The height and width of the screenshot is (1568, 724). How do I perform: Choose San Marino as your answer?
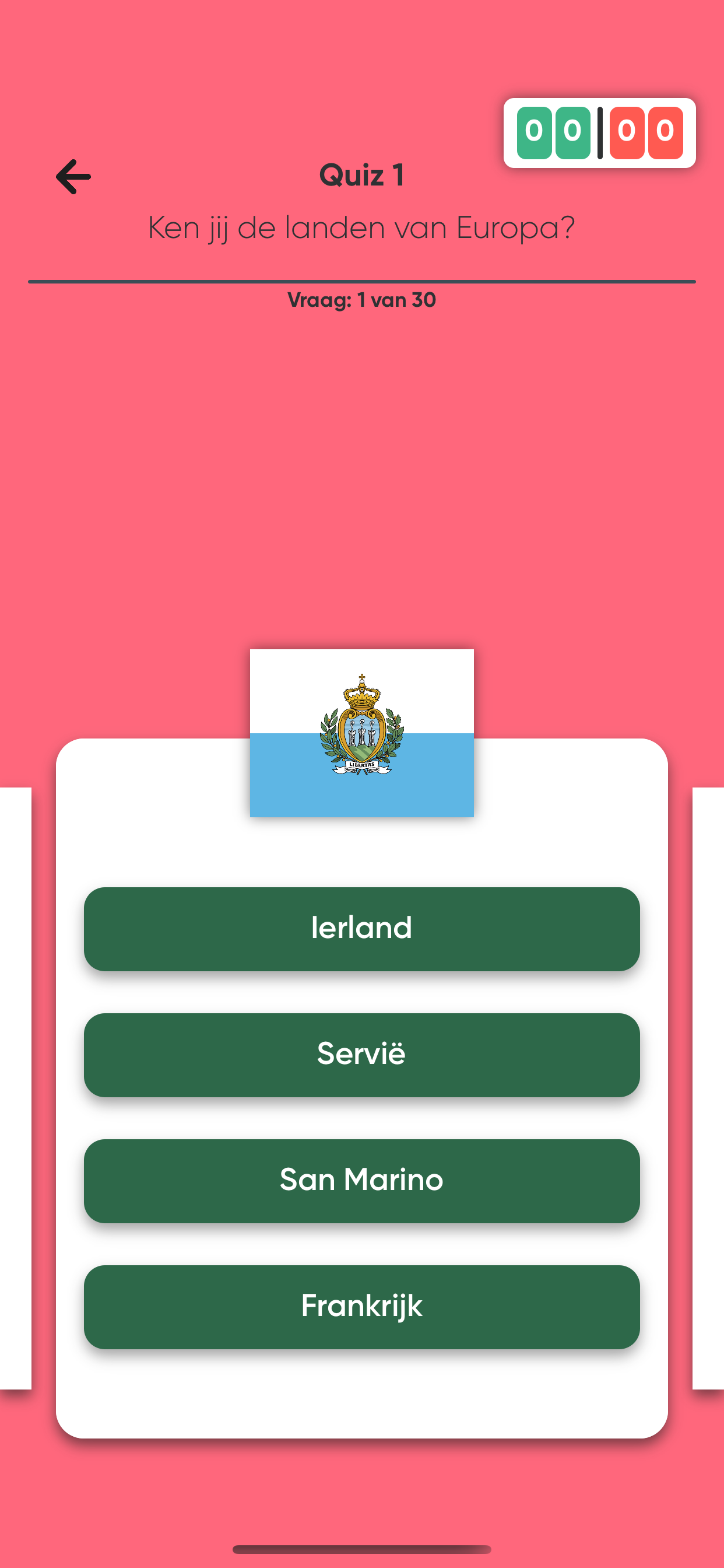click(361, 1179)
